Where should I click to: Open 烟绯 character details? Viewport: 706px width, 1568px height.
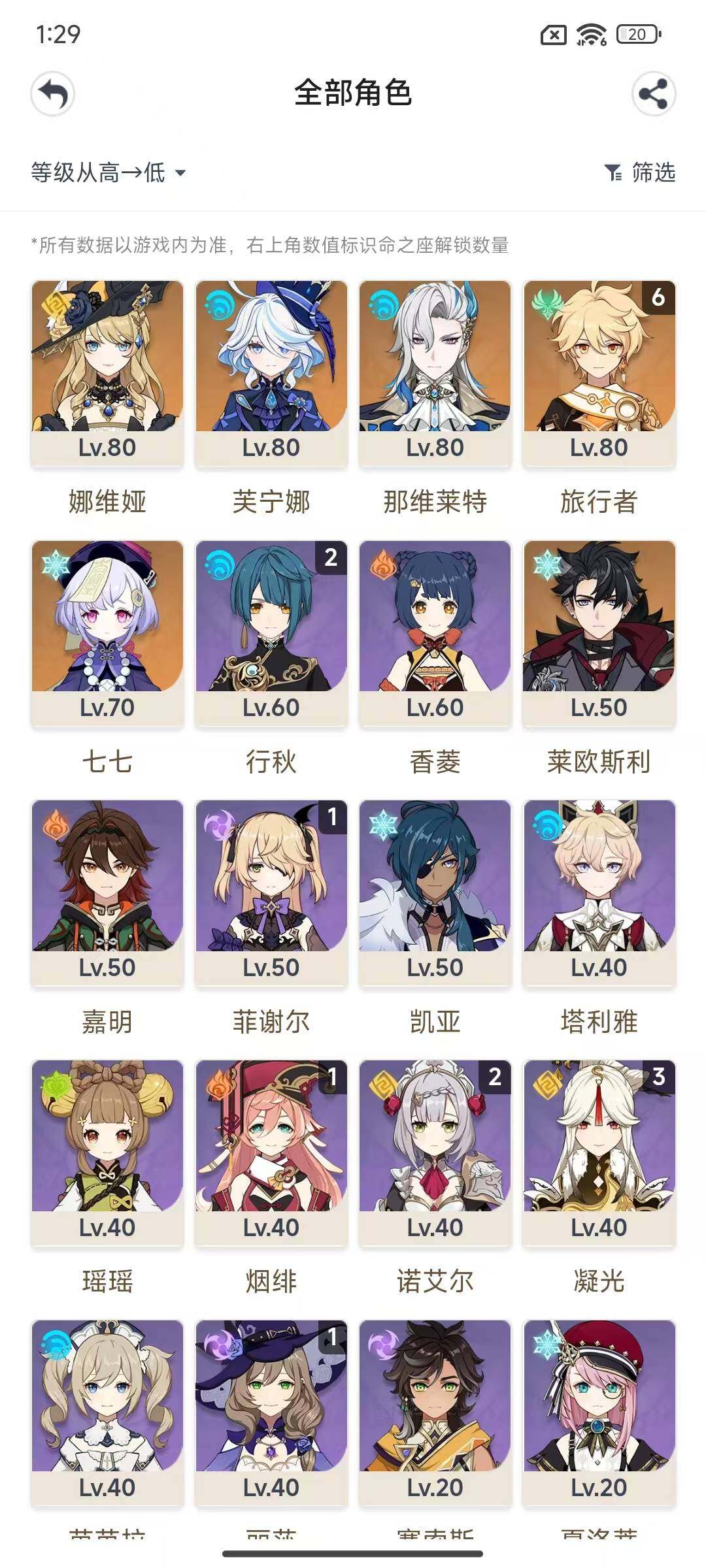coord(271,1152)
